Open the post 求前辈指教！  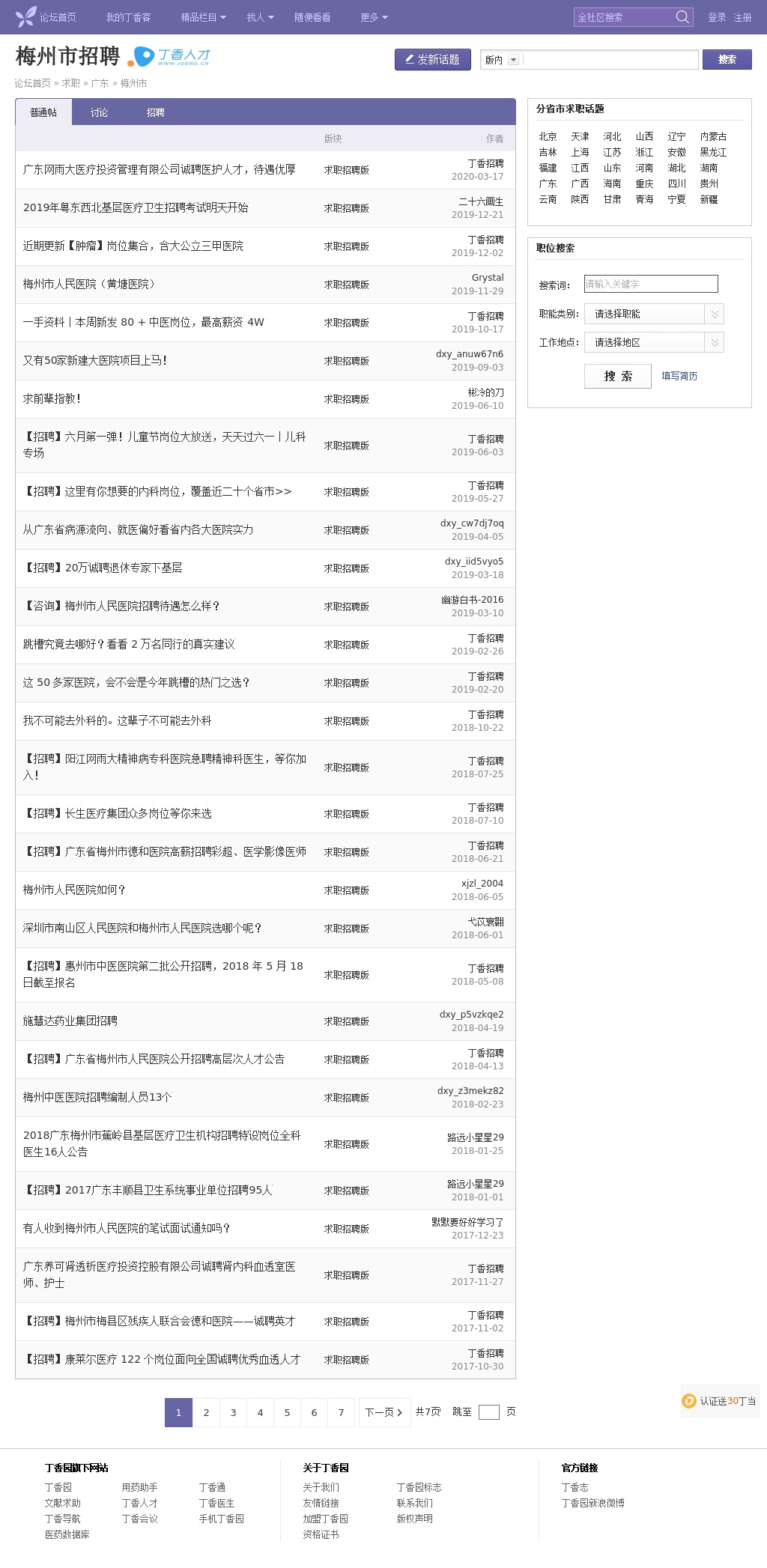(x=52, y=399)
